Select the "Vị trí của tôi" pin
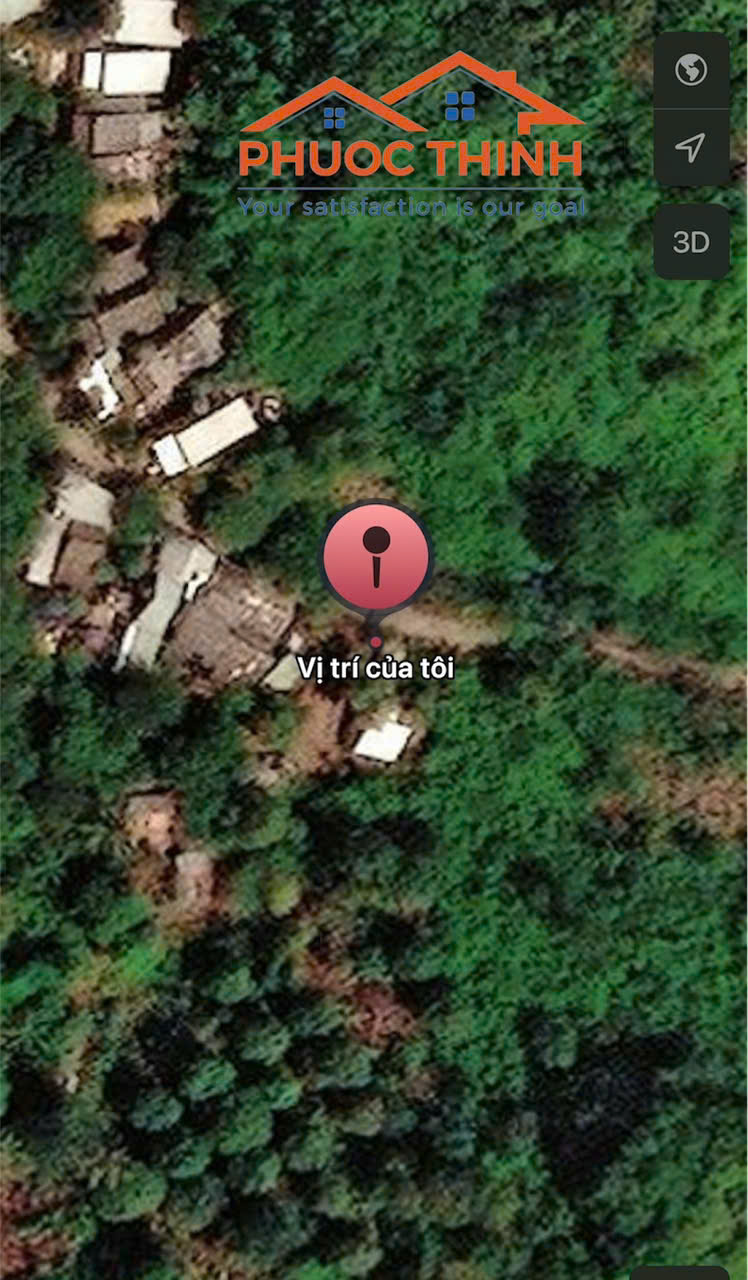This screenshot has width=748, height=1280. [376, 558]
